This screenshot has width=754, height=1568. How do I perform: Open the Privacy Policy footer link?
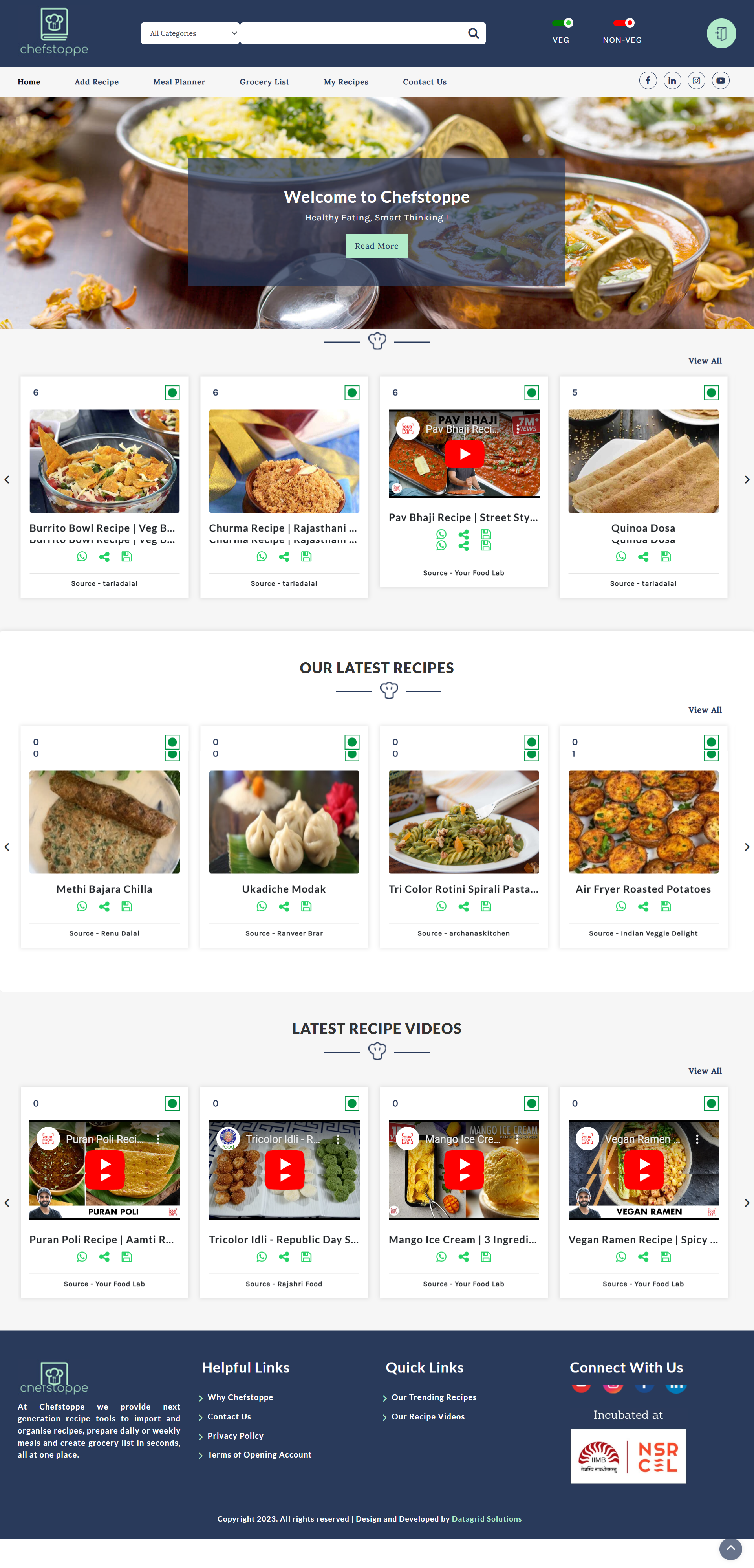235,1436
